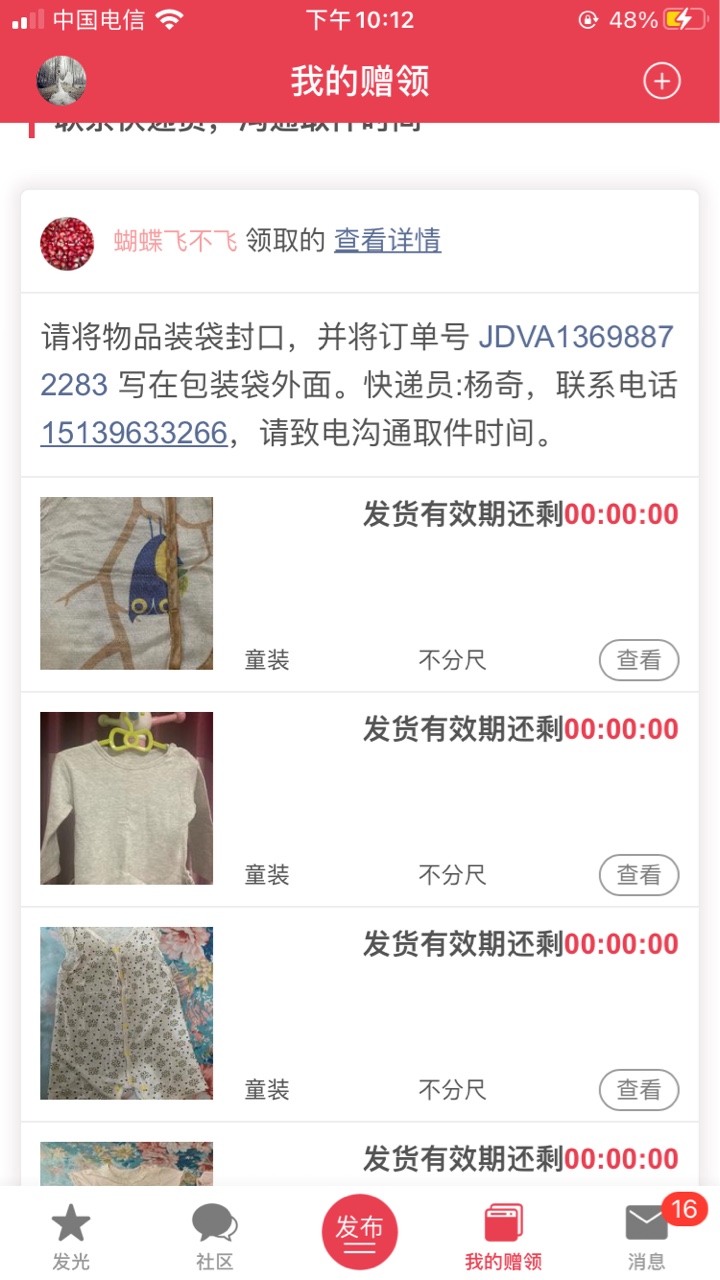Viewport: 720px width, 1280px height.
Task: Tap the plus icon in the header
Action: 662,81
